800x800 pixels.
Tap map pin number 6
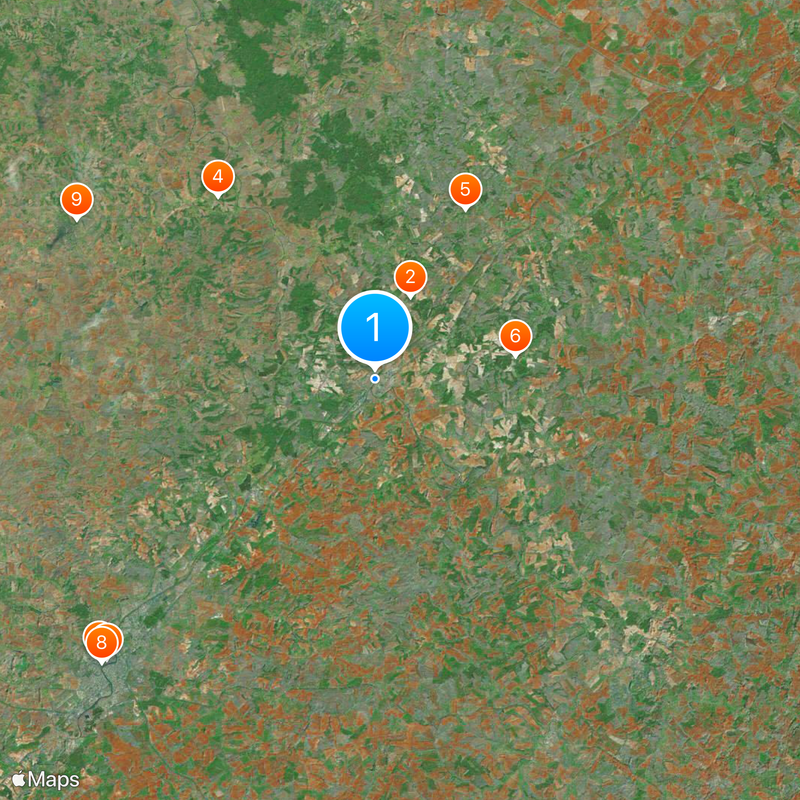point(515,336)
